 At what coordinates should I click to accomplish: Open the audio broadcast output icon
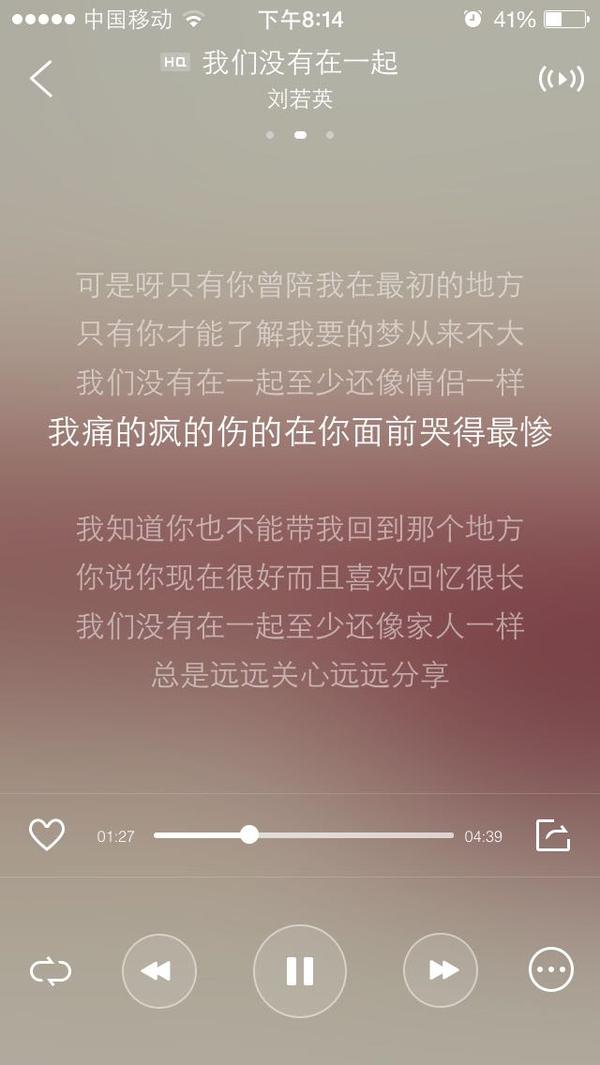(x=560, y=78)
